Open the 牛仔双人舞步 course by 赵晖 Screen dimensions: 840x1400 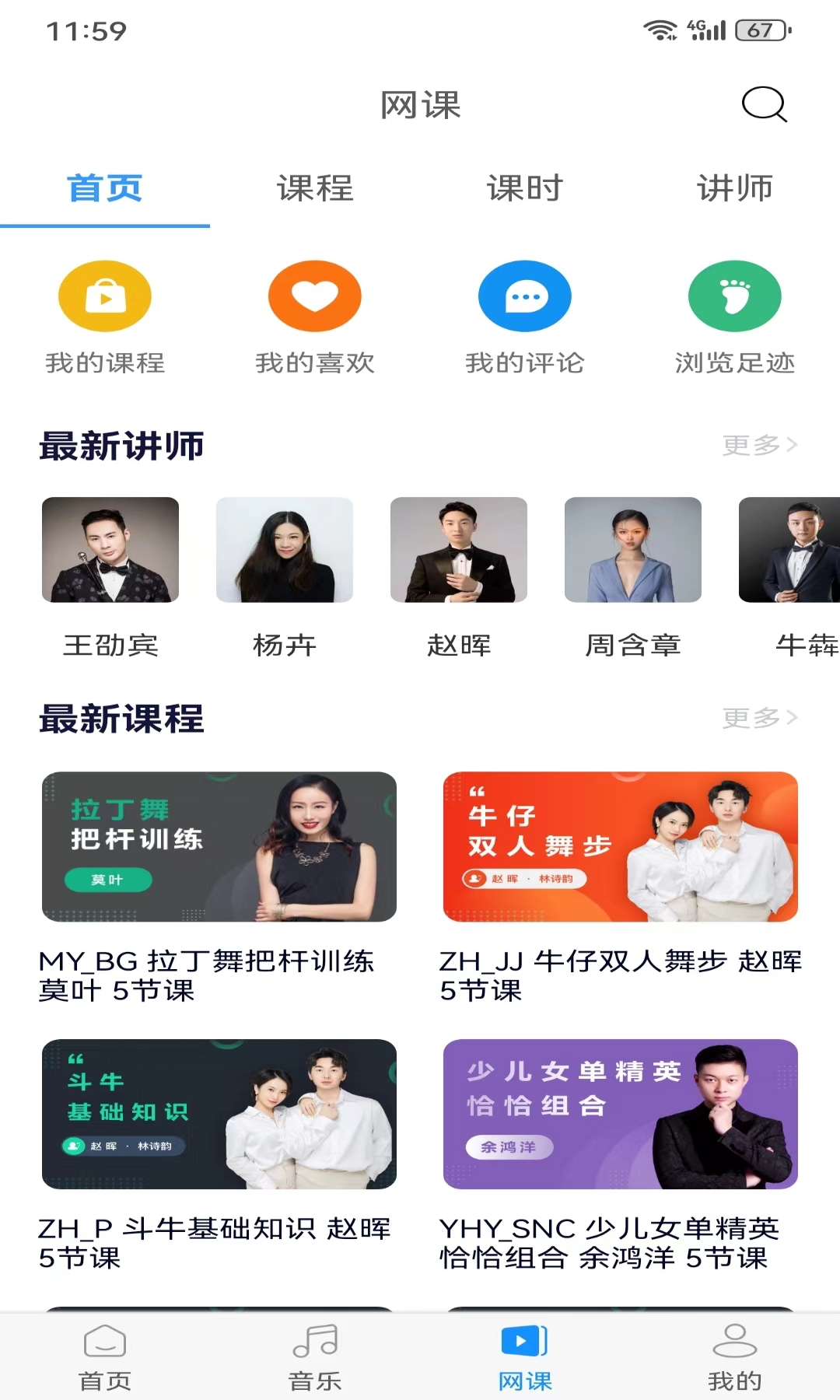620,847
